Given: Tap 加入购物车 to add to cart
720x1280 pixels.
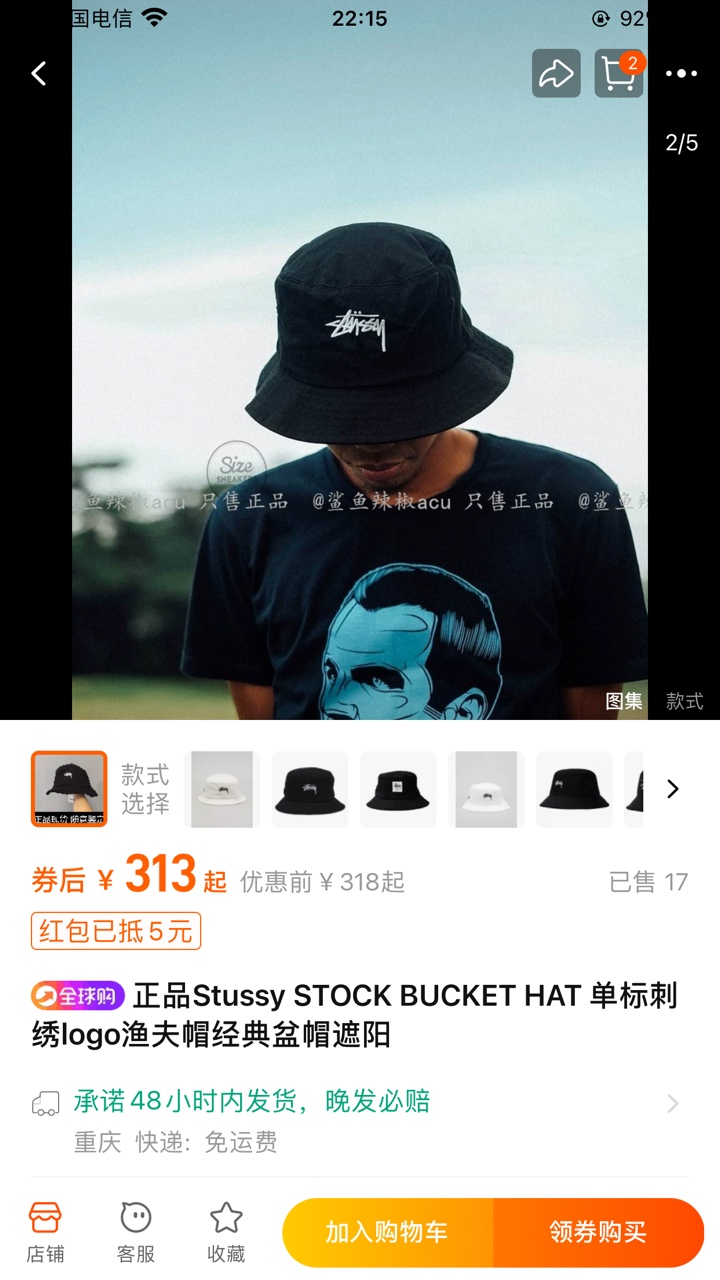Looking at the screenshot, I should coord(387,1232).
